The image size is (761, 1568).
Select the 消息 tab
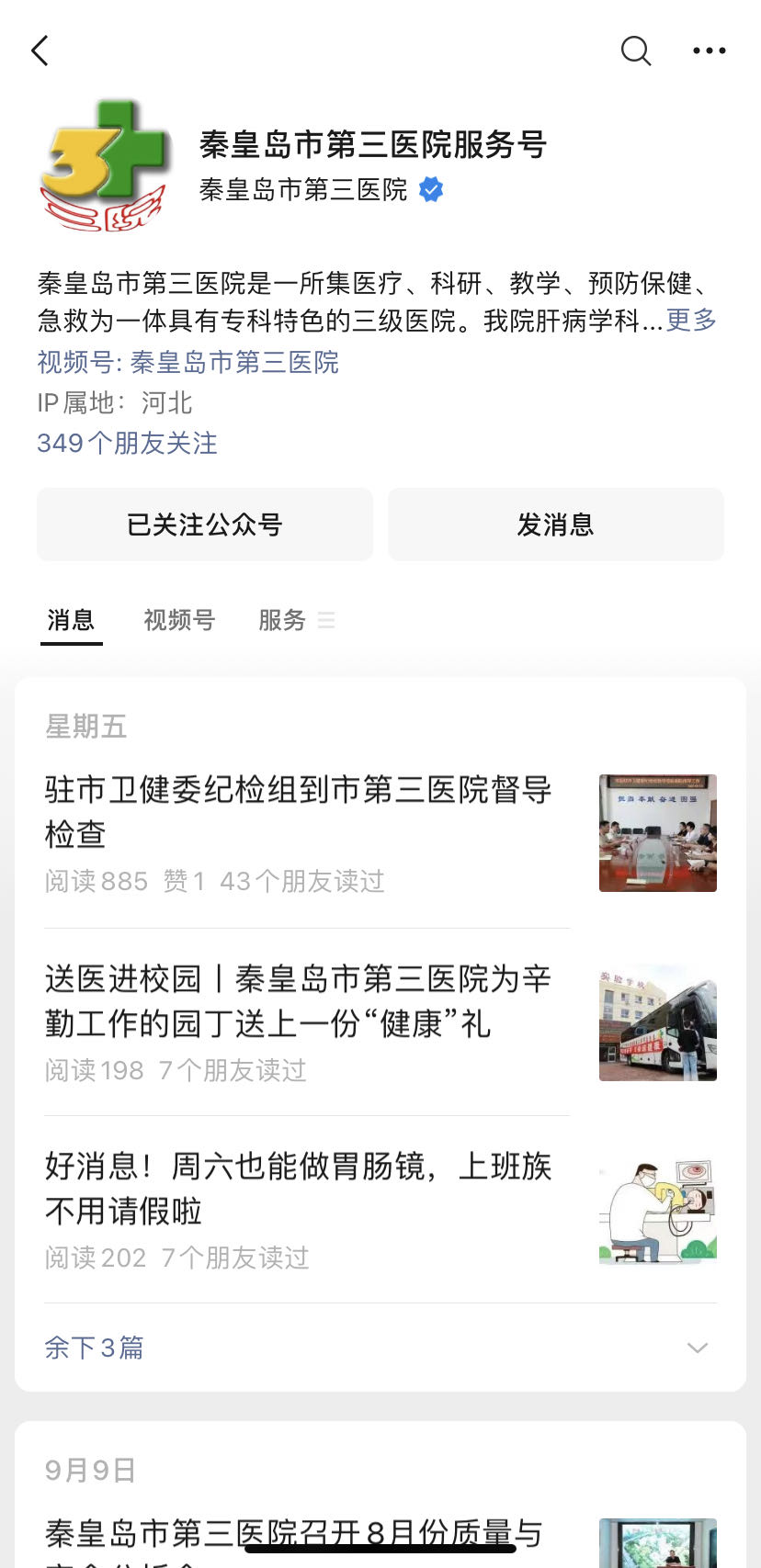[71, 620]
